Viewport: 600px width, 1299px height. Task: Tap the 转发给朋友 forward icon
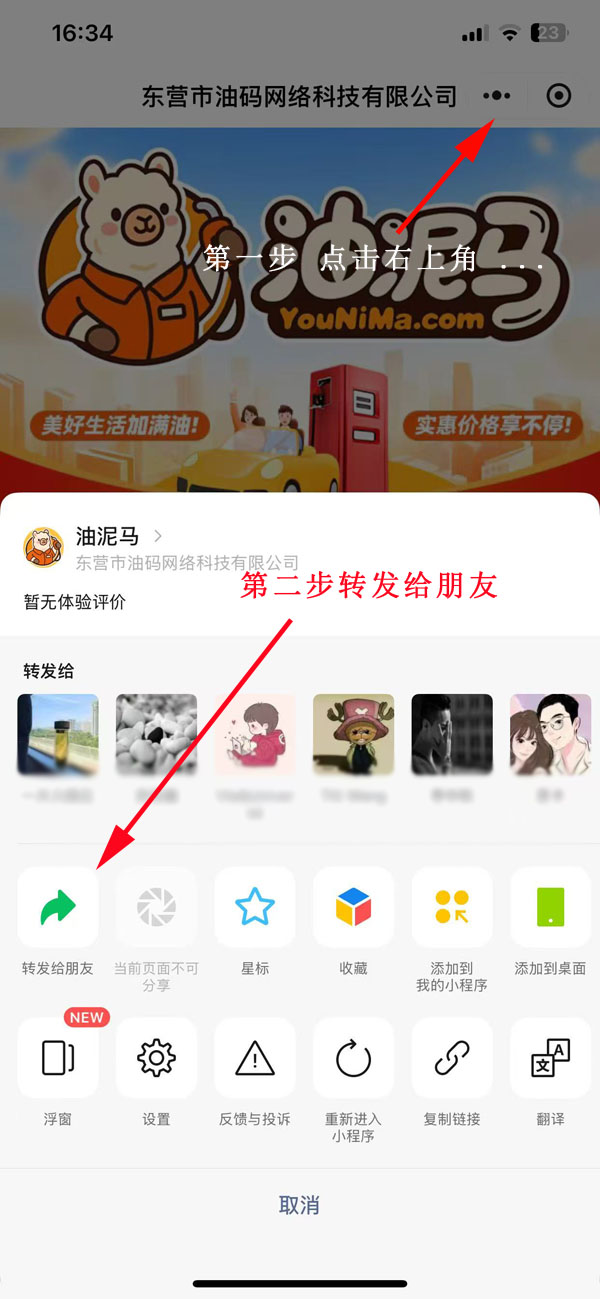pyautogui.click(x=58, y=907)
